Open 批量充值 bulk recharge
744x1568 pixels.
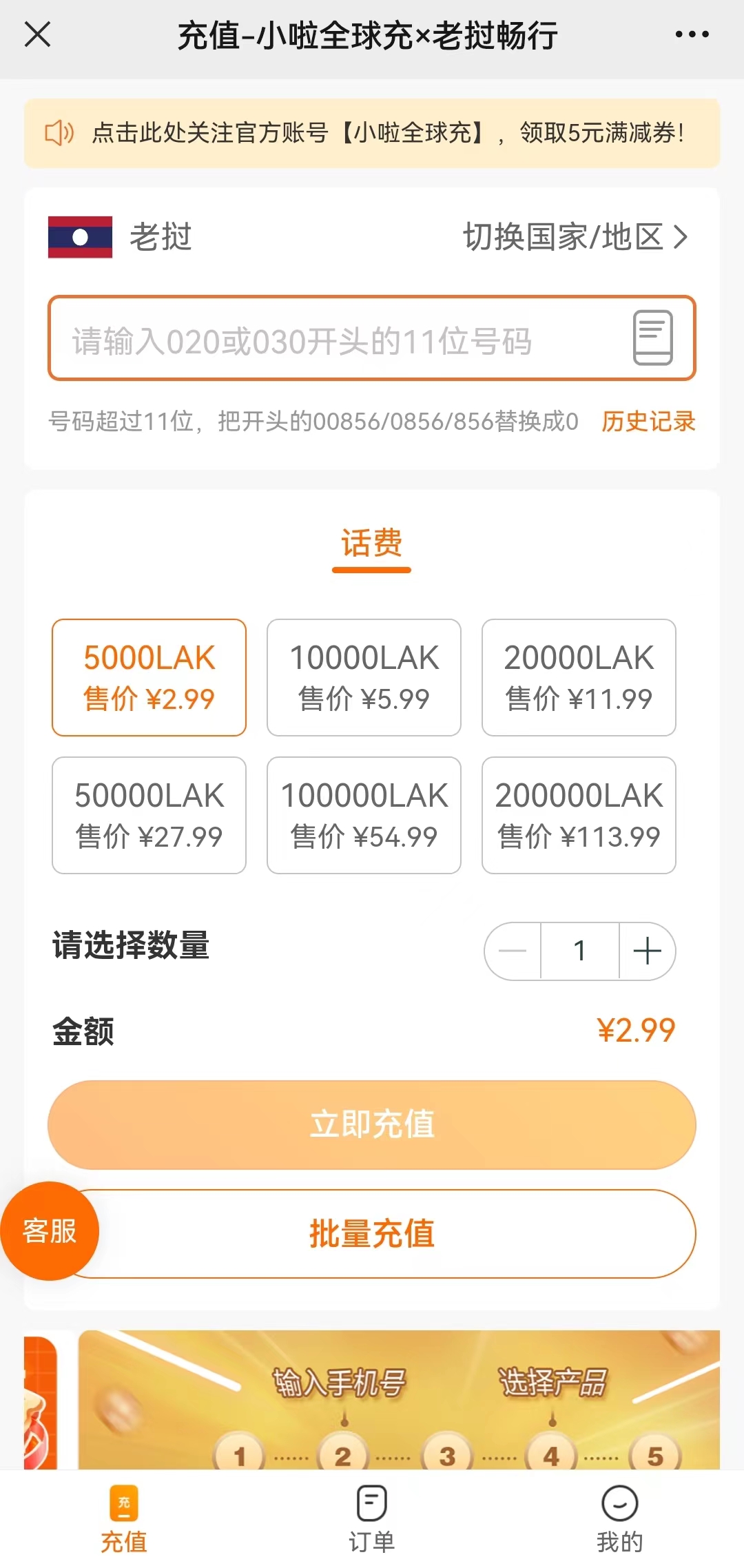point(371,1234)
